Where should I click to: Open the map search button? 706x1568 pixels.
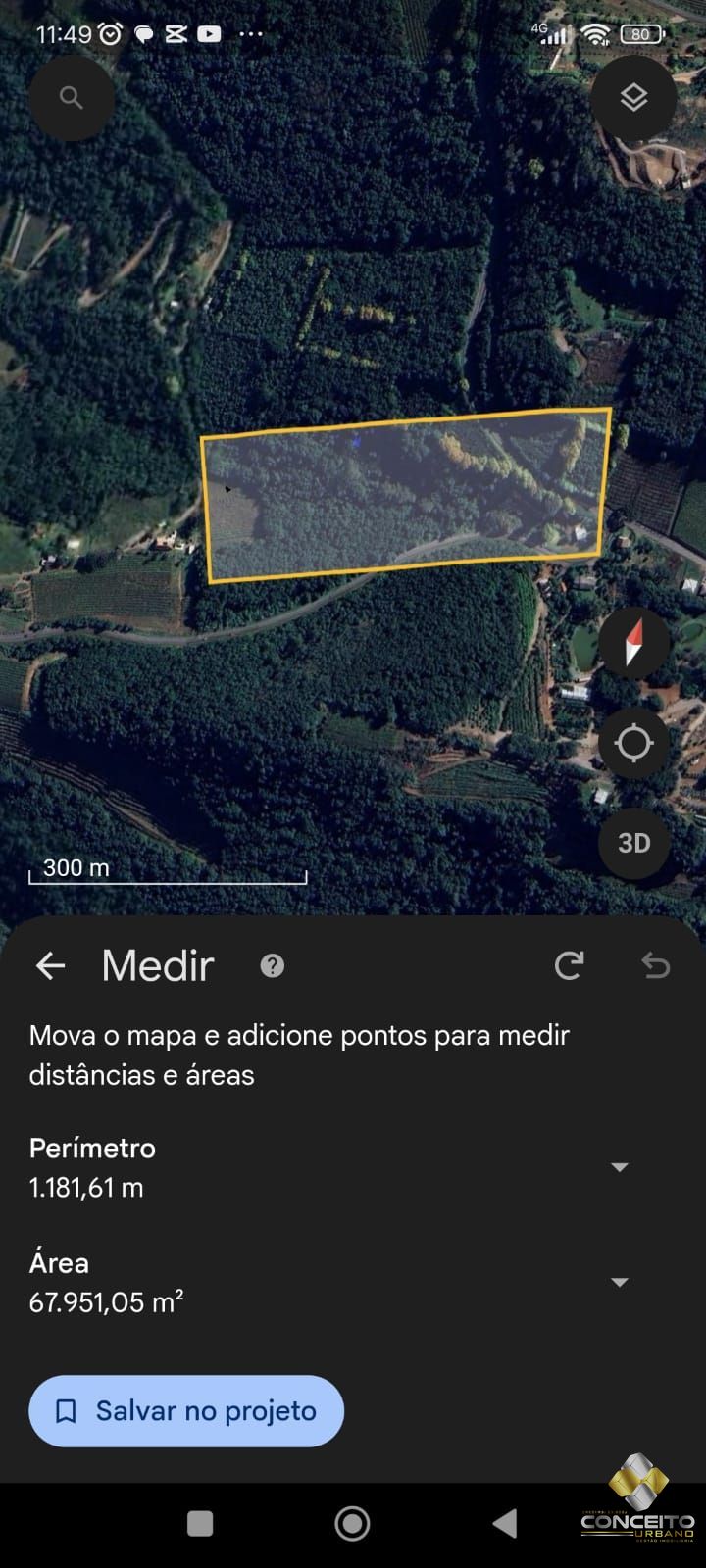(x=71, y=98)
